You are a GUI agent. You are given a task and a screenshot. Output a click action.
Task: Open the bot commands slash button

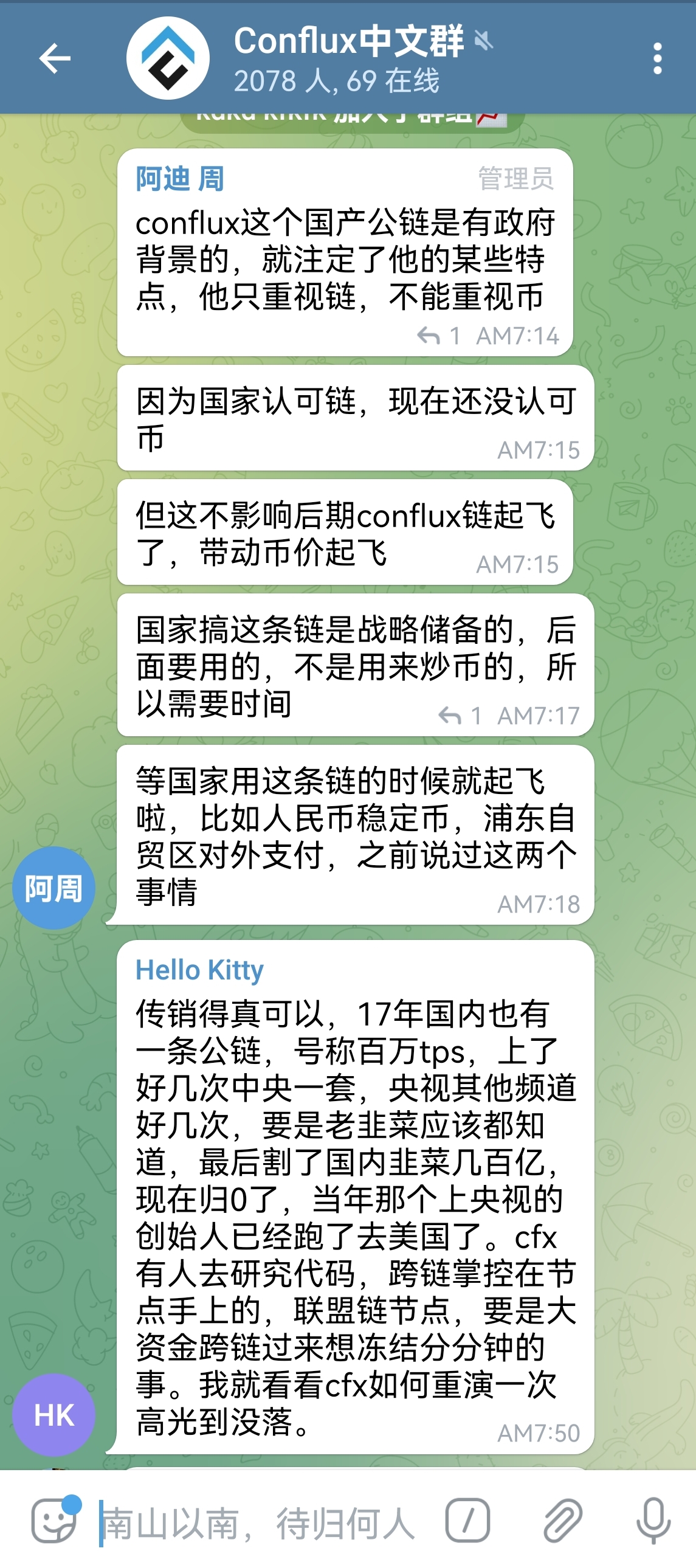click(467, 1521)
